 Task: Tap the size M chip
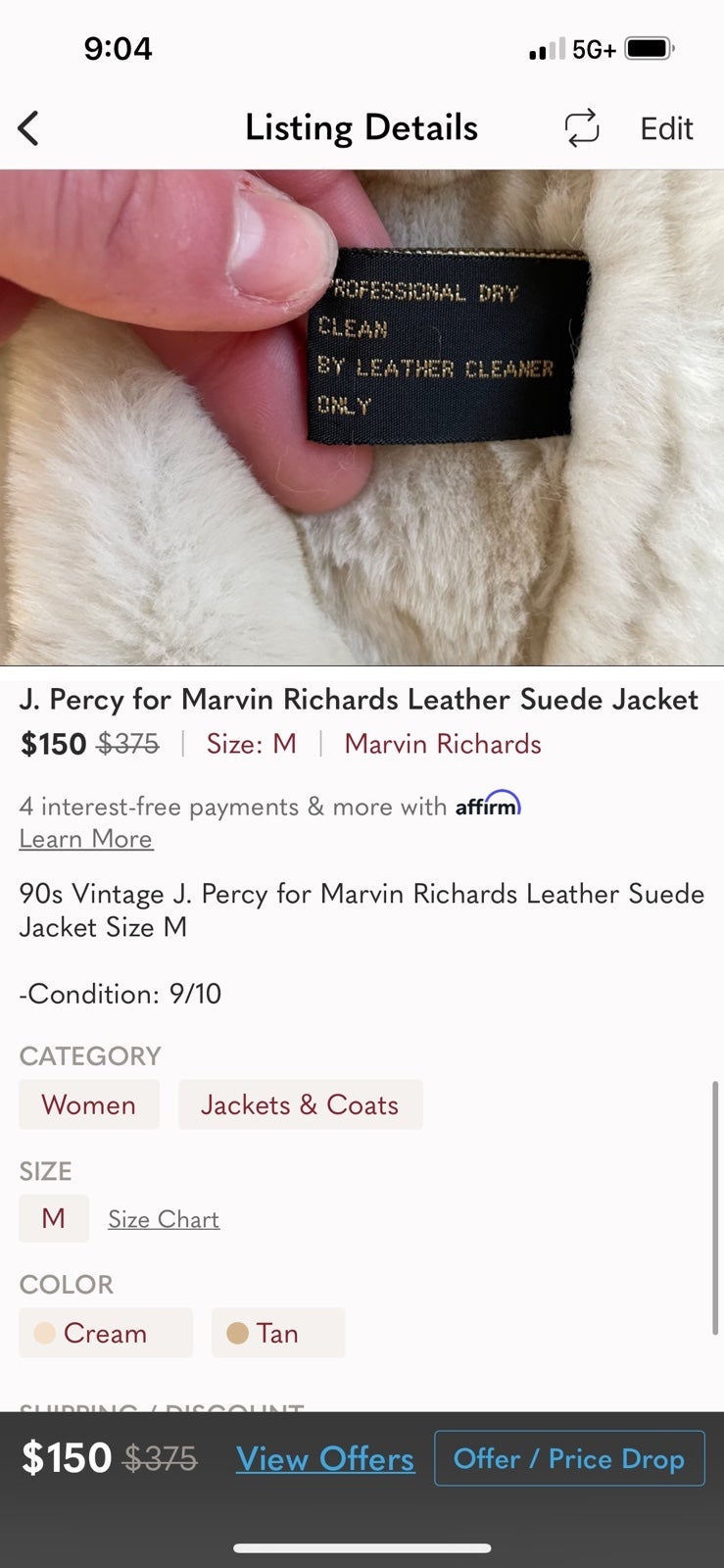pos(54,1218)
